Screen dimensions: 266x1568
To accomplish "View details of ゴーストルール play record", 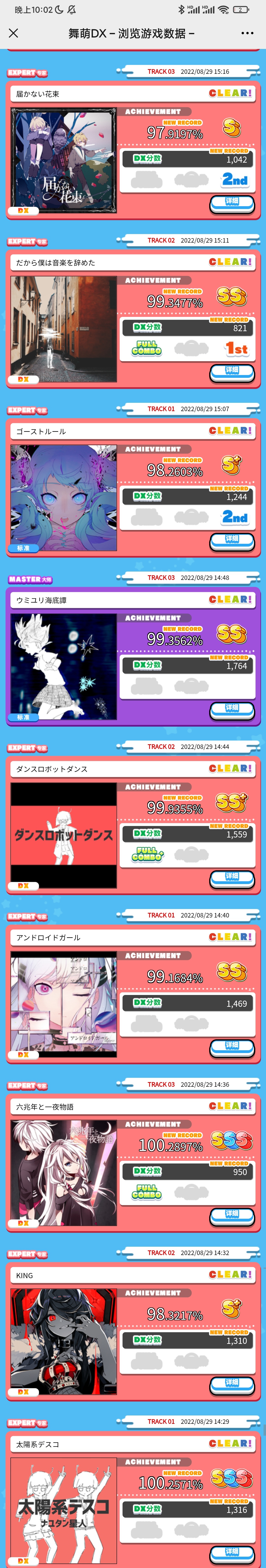I will 232,540.
